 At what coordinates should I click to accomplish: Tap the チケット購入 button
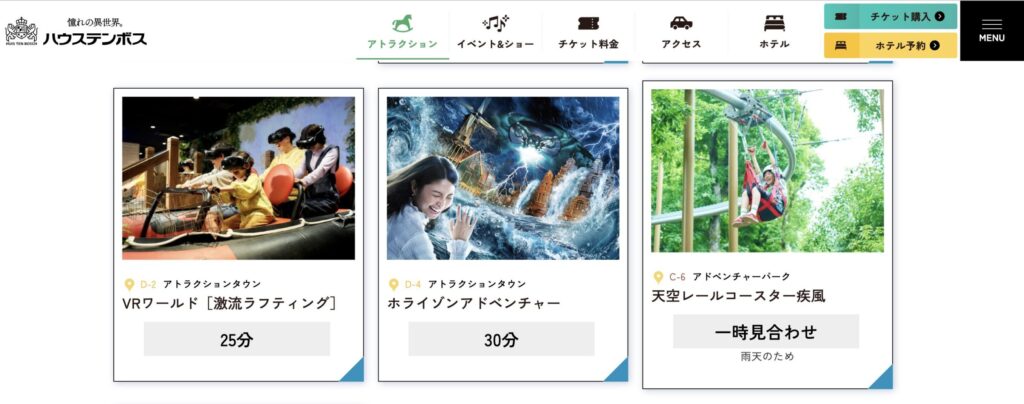click(890, 16)
